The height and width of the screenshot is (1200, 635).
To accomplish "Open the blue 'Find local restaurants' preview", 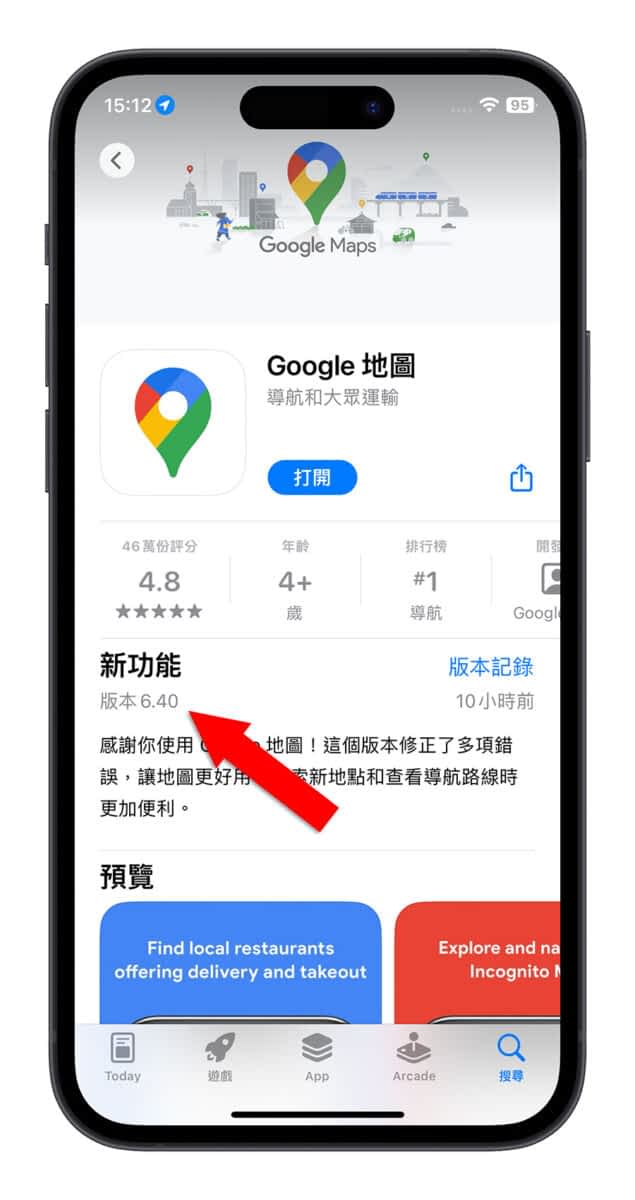I will 240,960.
